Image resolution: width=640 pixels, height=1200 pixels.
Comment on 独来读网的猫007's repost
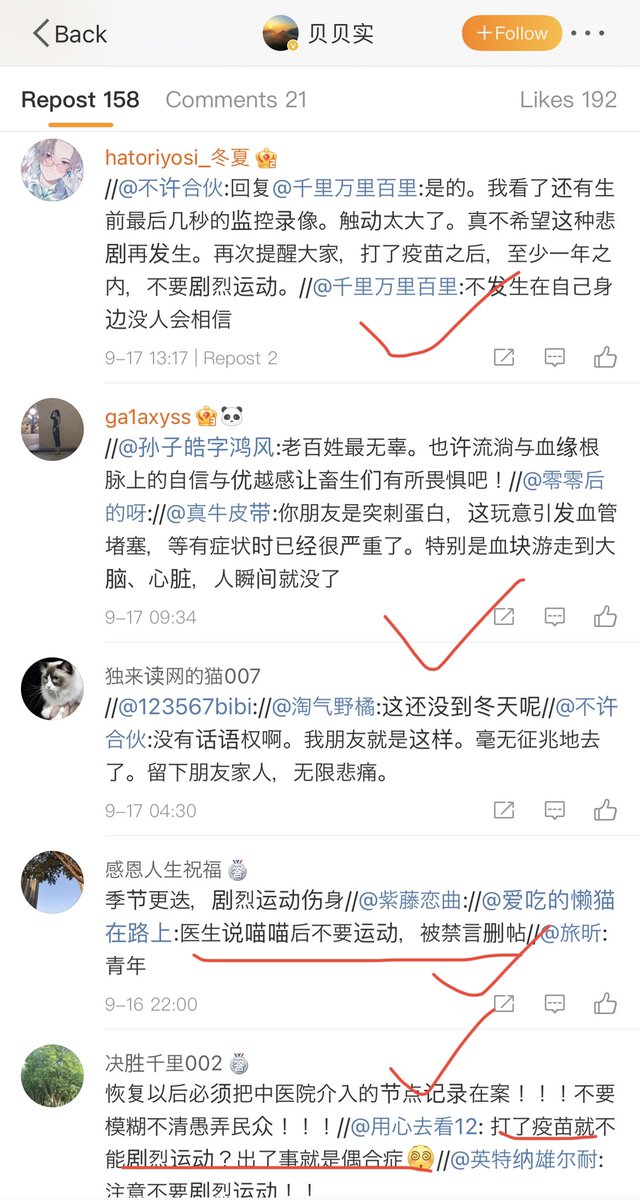tap(555, 810)
